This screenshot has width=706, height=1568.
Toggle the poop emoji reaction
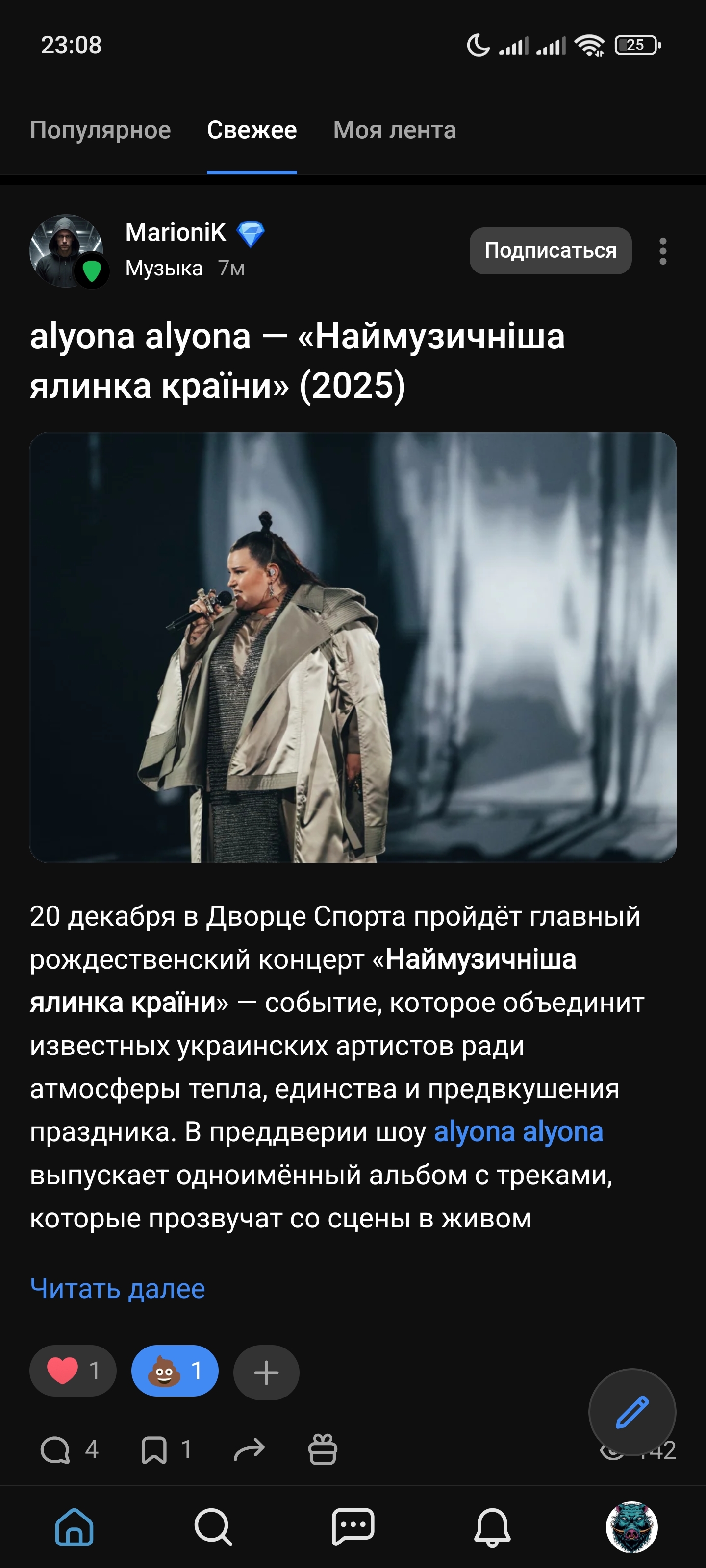(x=175, y=1372)
